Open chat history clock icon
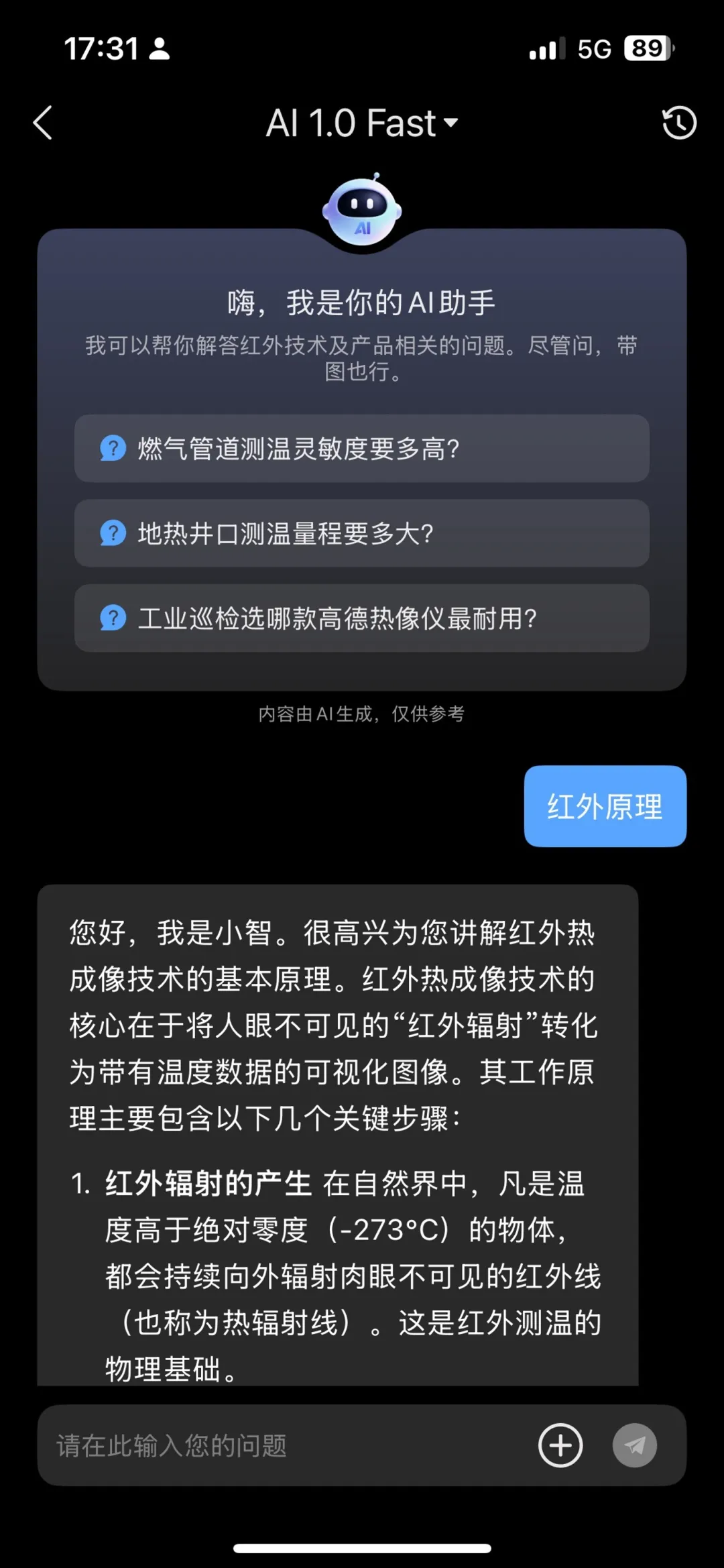The height and width of the screenshot is (1568, 724). 679,123
